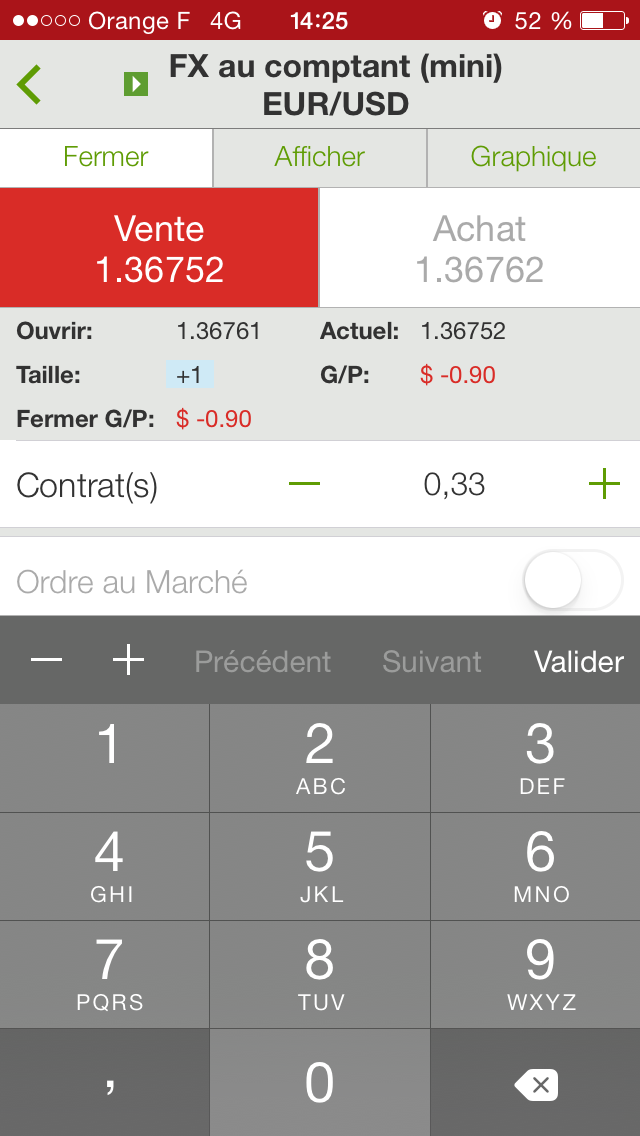640x1136 pixels.
Task: Tap the green play icon beside title
Action: tap(136, 84)
